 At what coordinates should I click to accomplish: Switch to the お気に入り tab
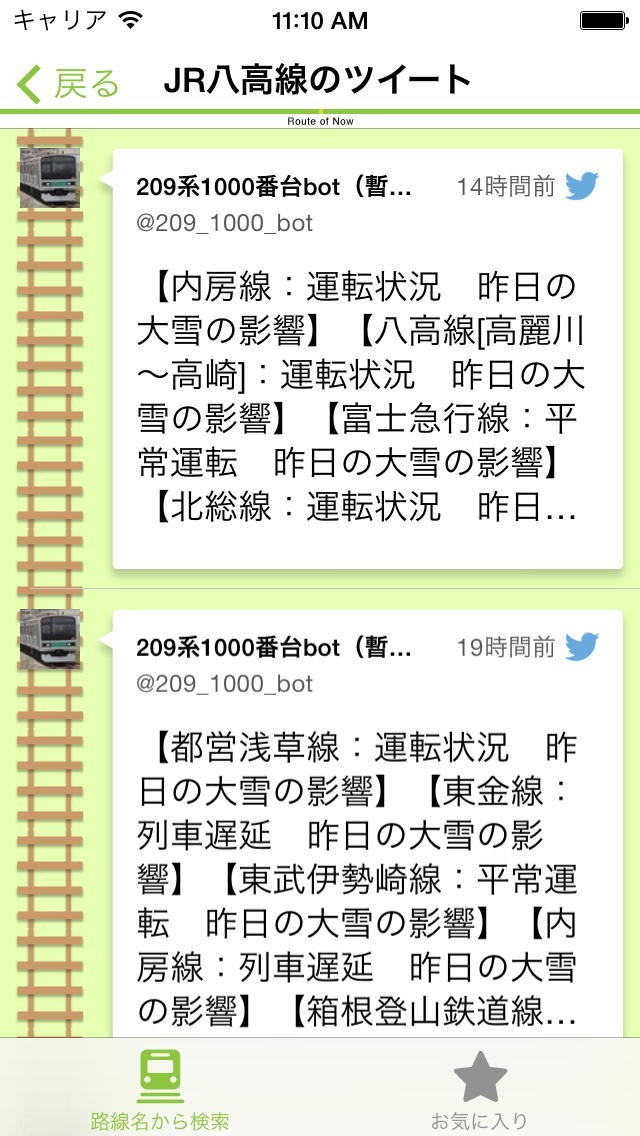click(x=479, y=1088)
